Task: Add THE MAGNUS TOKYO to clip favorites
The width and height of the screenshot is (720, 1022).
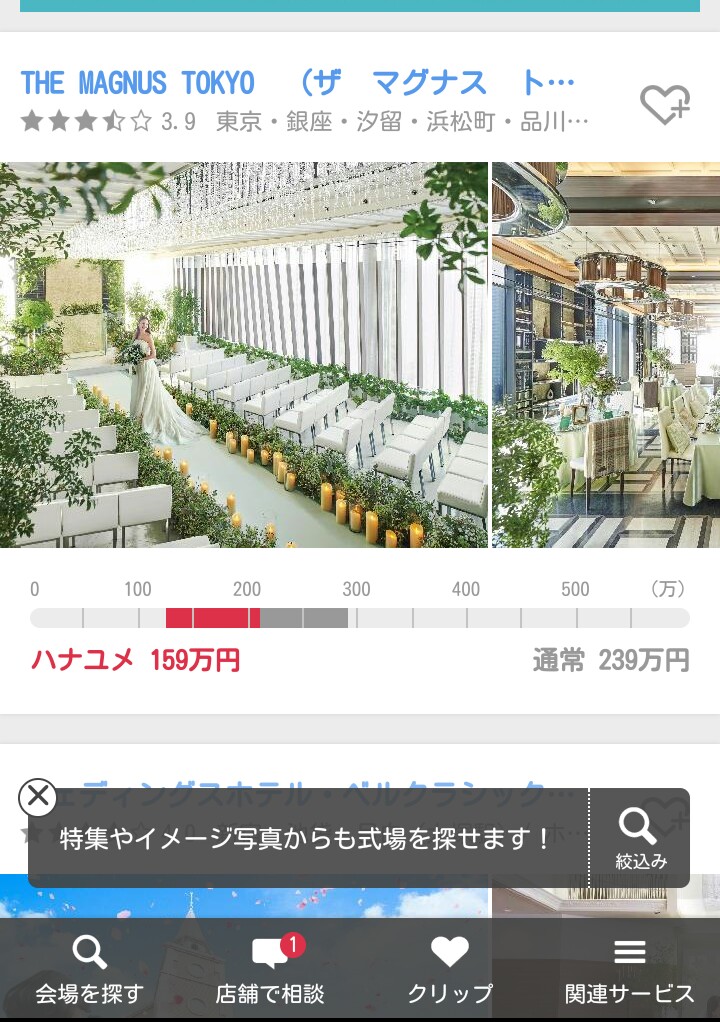Action: point(665,104)
